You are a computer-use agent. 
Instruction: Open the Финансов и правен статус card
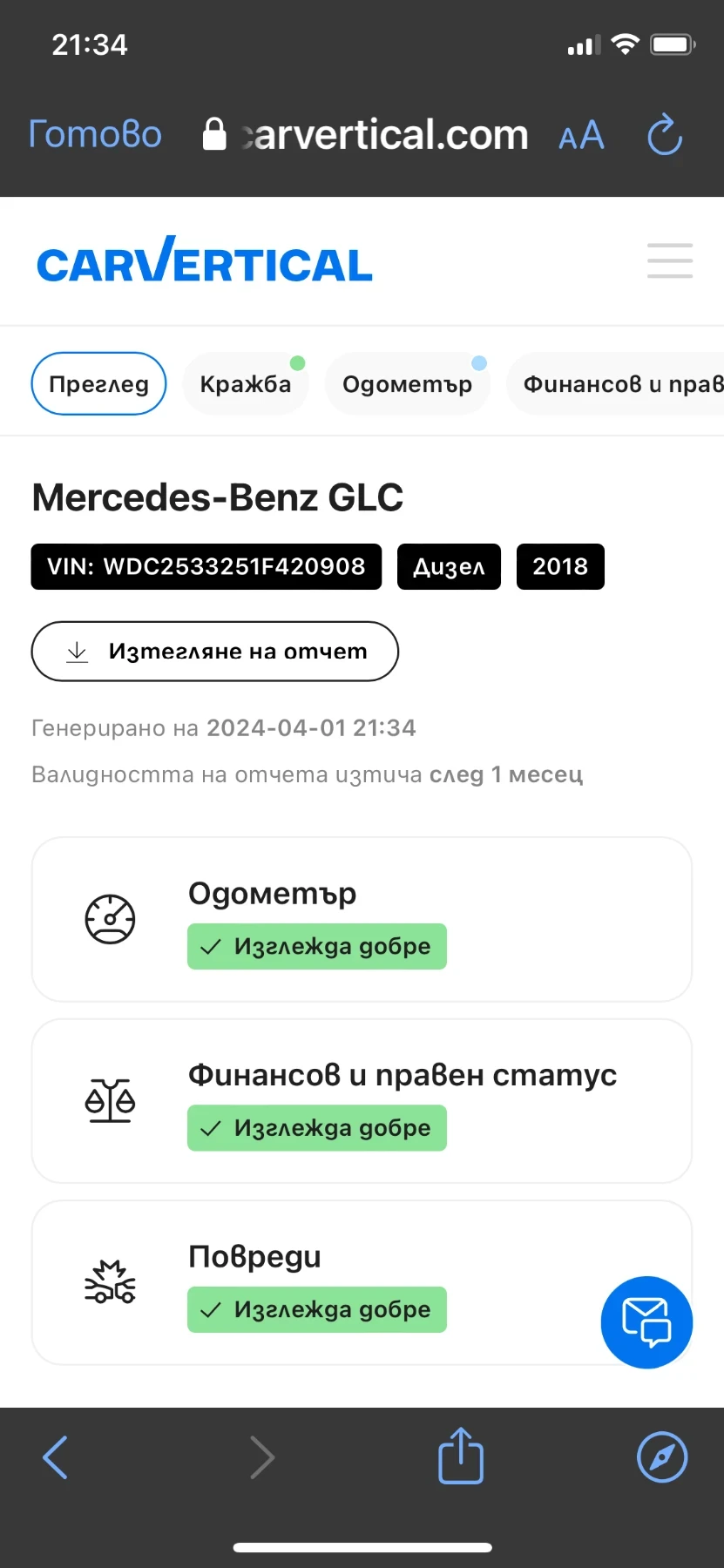point(362,1101)
